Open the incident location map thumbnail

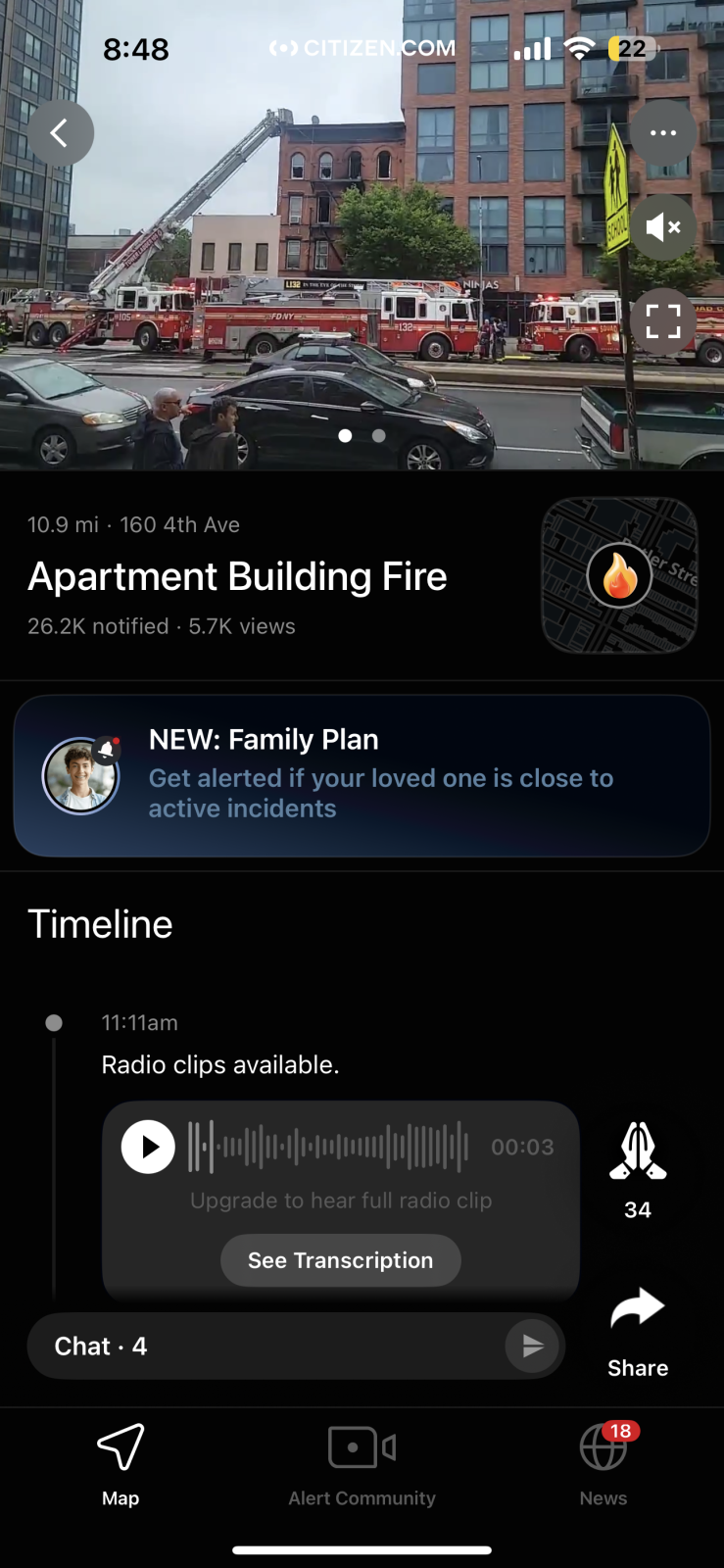pos(619,575)
